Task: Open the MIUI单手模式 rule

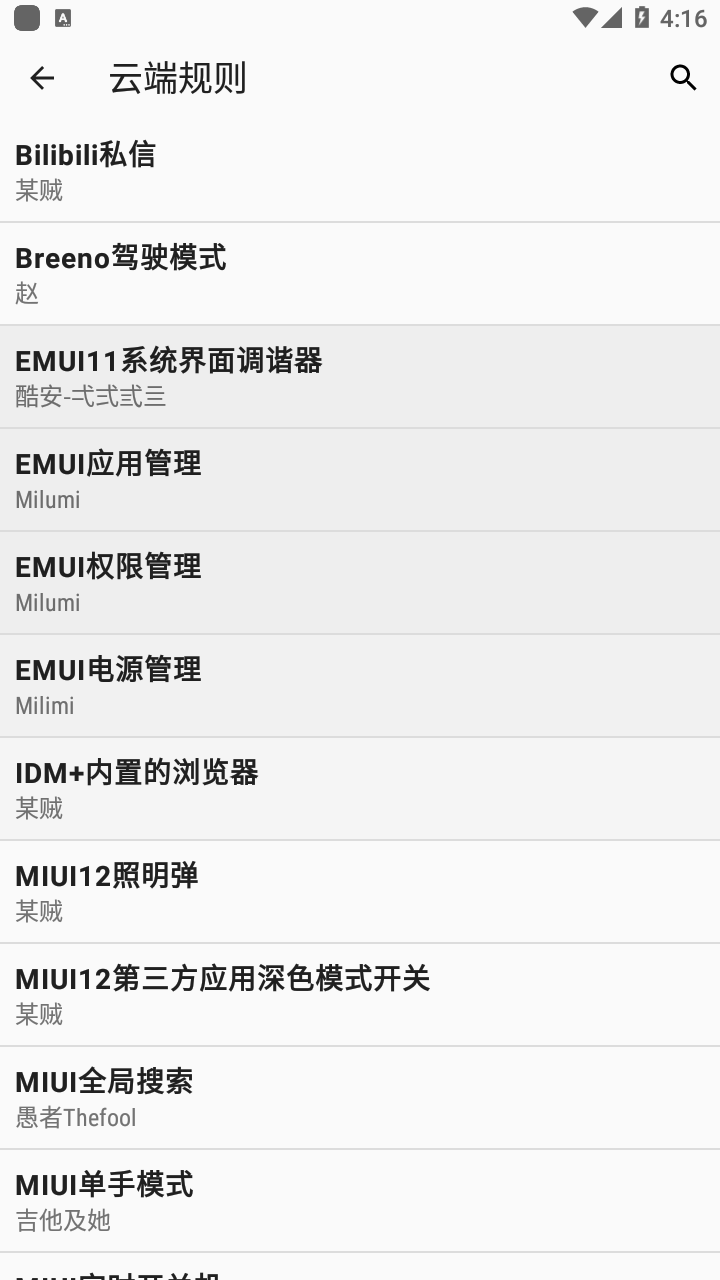Action: point(360,1201)
